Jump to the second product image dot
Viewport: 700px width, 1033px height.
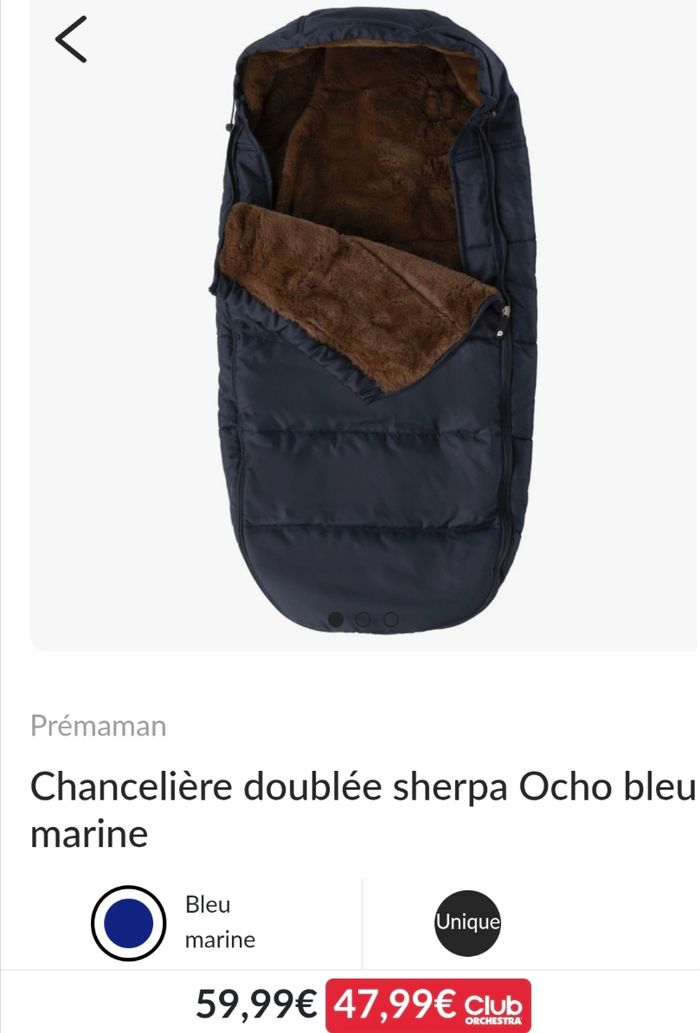(363, 621)
